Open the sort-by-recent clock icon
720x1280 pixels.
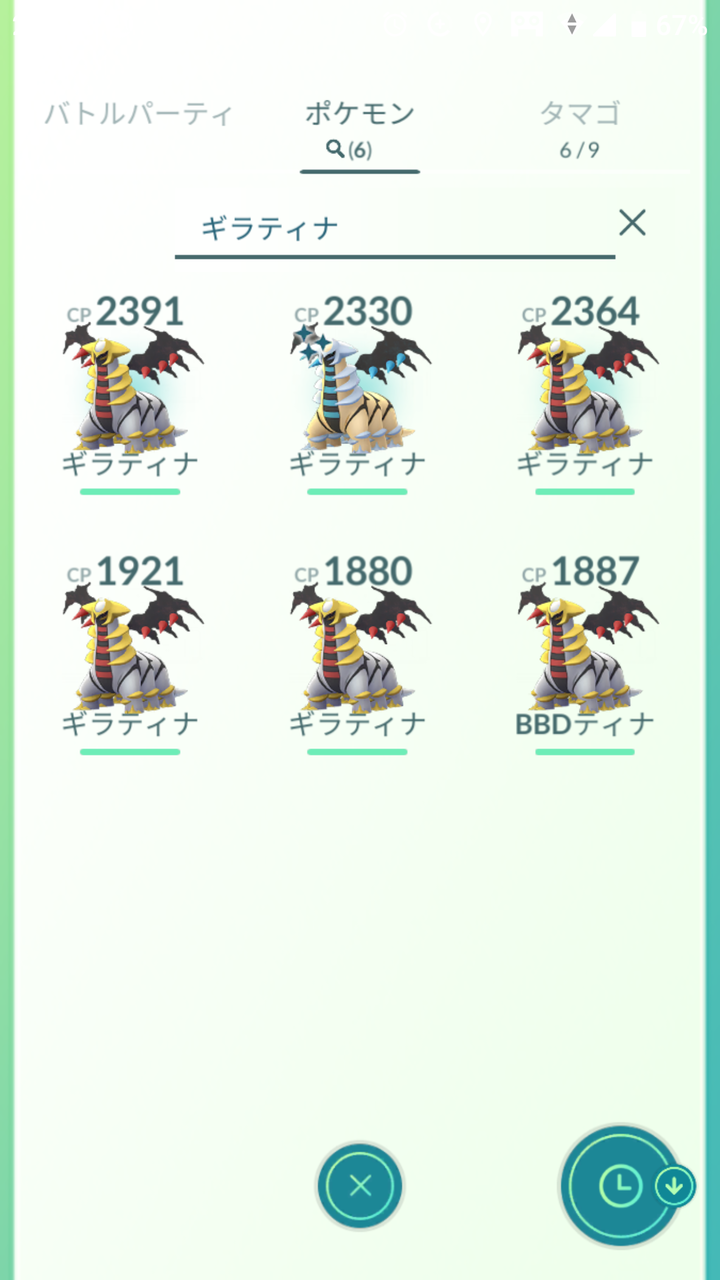(620, 1185)
